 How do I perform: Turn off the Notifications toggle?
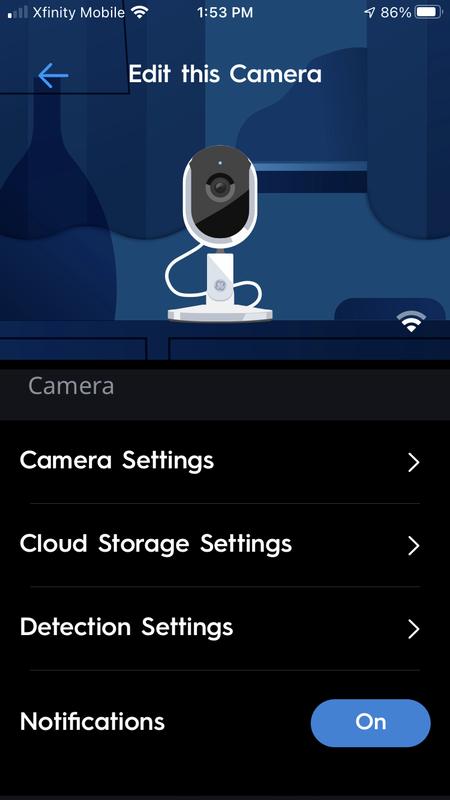(370, 722)
